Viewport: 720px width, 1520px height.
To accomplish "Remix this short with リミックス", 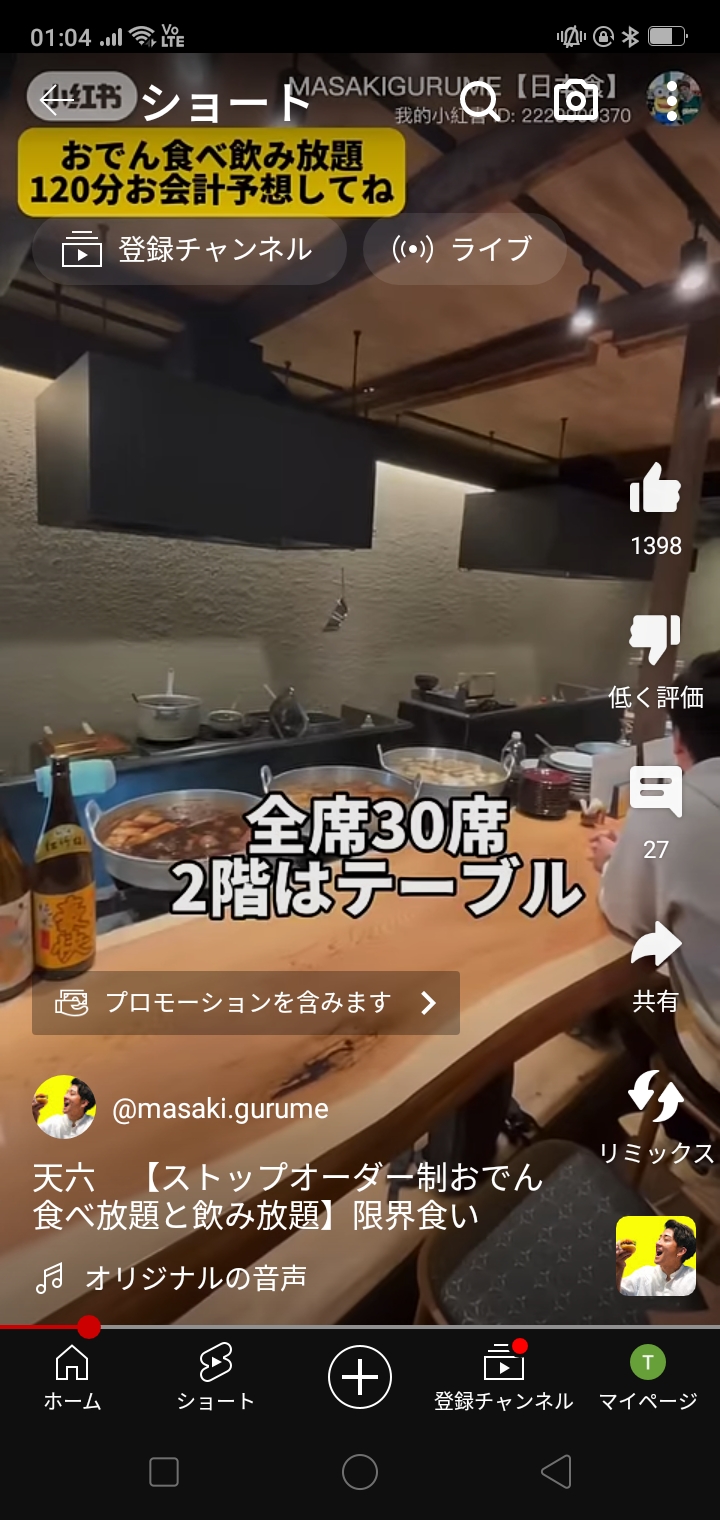I will pyautogui.click(x=655, y=1098).
